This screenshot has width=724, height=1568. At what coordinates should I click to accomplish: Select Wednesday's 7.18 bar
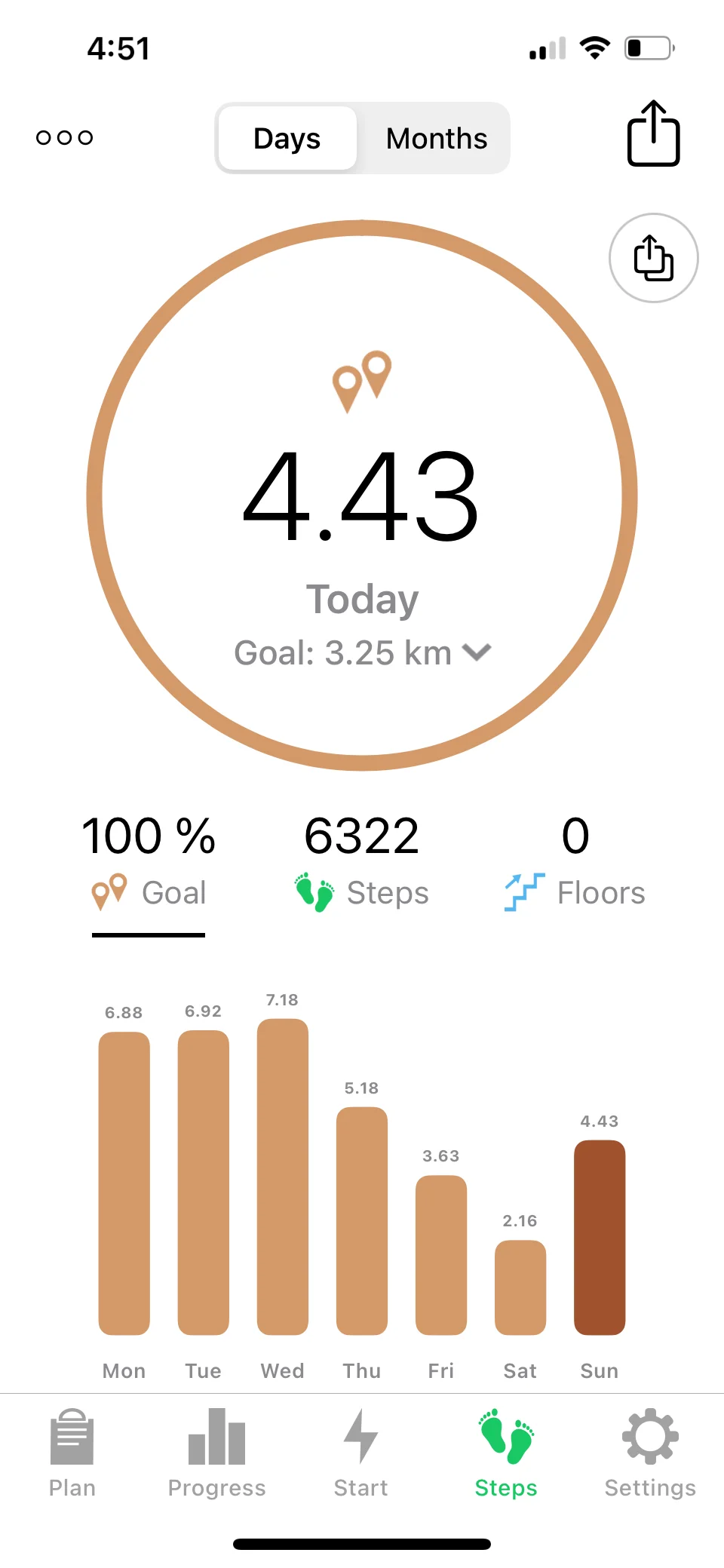(x=283, y=1177)
